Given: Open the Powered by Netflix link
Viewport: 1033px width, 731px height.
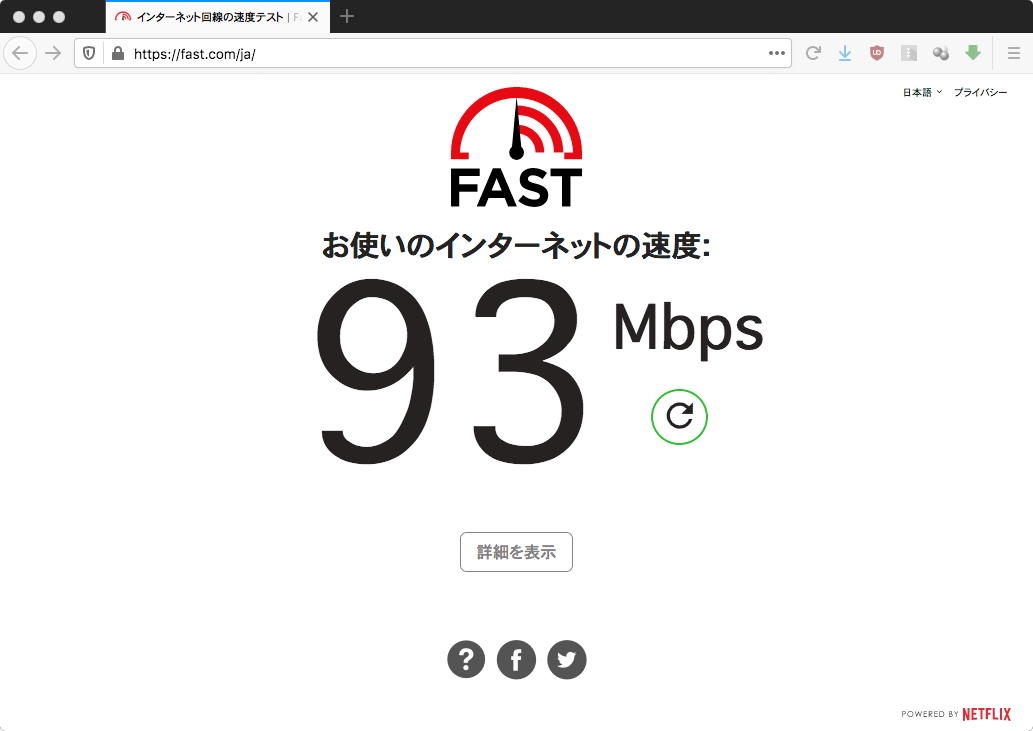Looking at the screenshot, I should (x=956, y=714).
